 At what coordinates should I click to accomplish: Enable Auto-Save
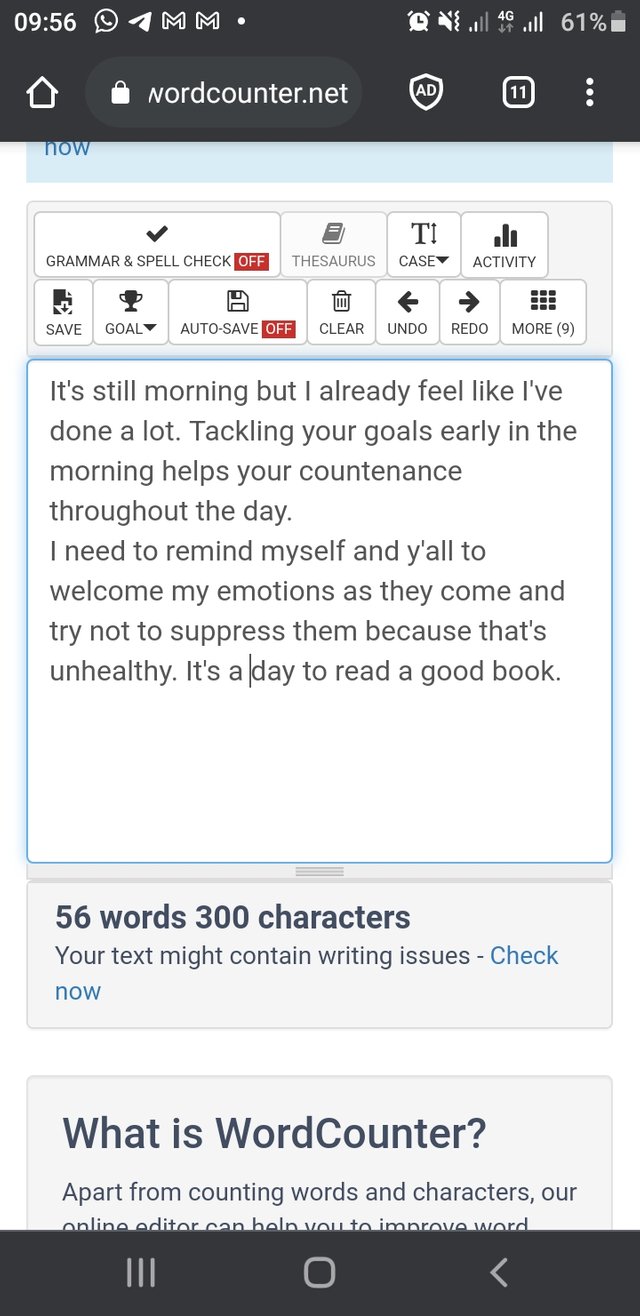tap(238, 312)
